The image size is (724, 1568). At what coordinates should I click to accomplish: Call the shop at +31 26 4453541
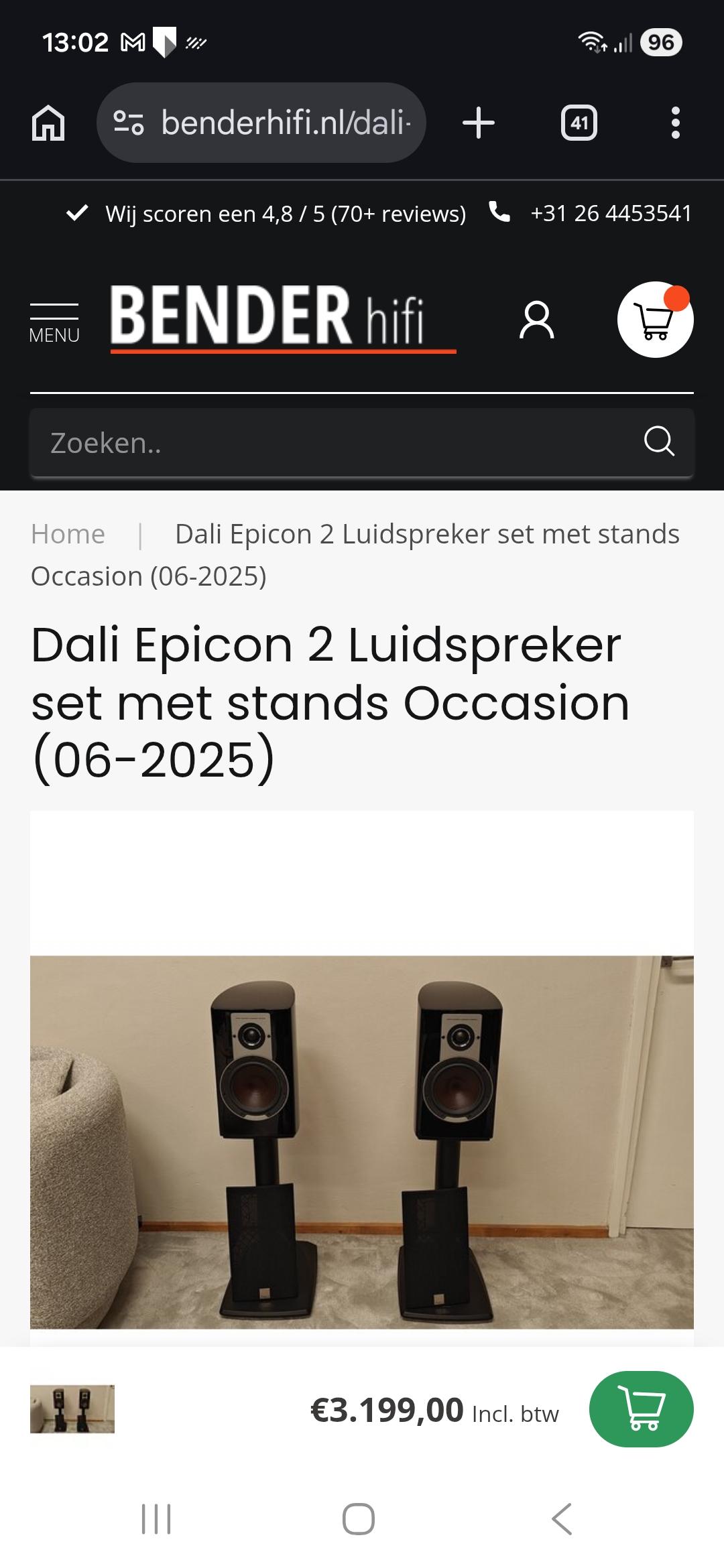click(610, 213)
